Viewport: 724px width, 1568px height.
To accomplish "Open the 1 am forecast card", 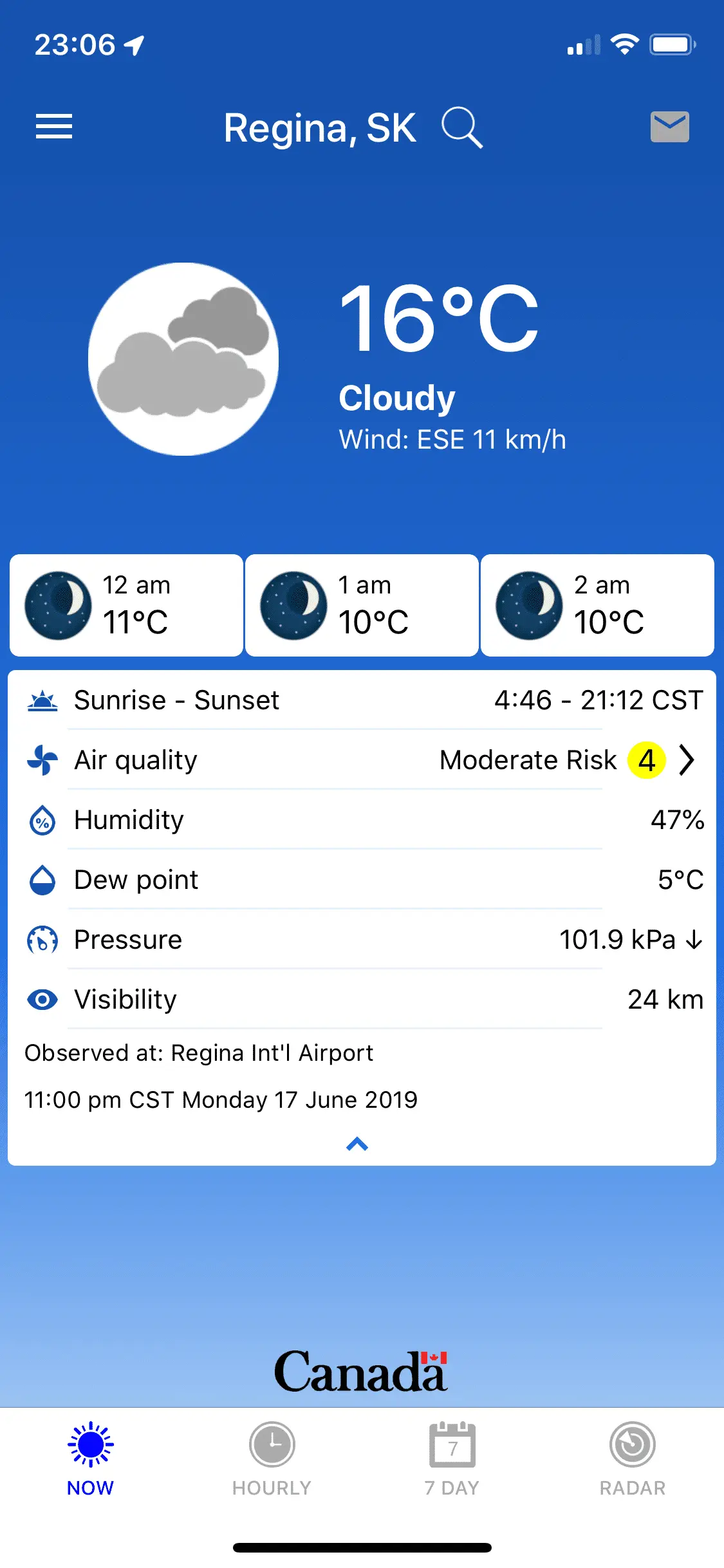I will [x=362, y=605].
